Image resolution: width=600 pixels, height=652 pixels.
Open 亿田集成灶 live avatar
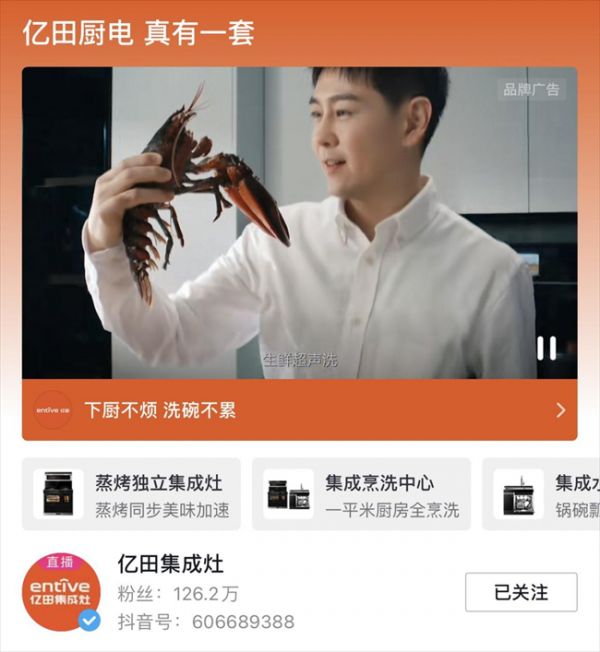[x=62, y=592]
